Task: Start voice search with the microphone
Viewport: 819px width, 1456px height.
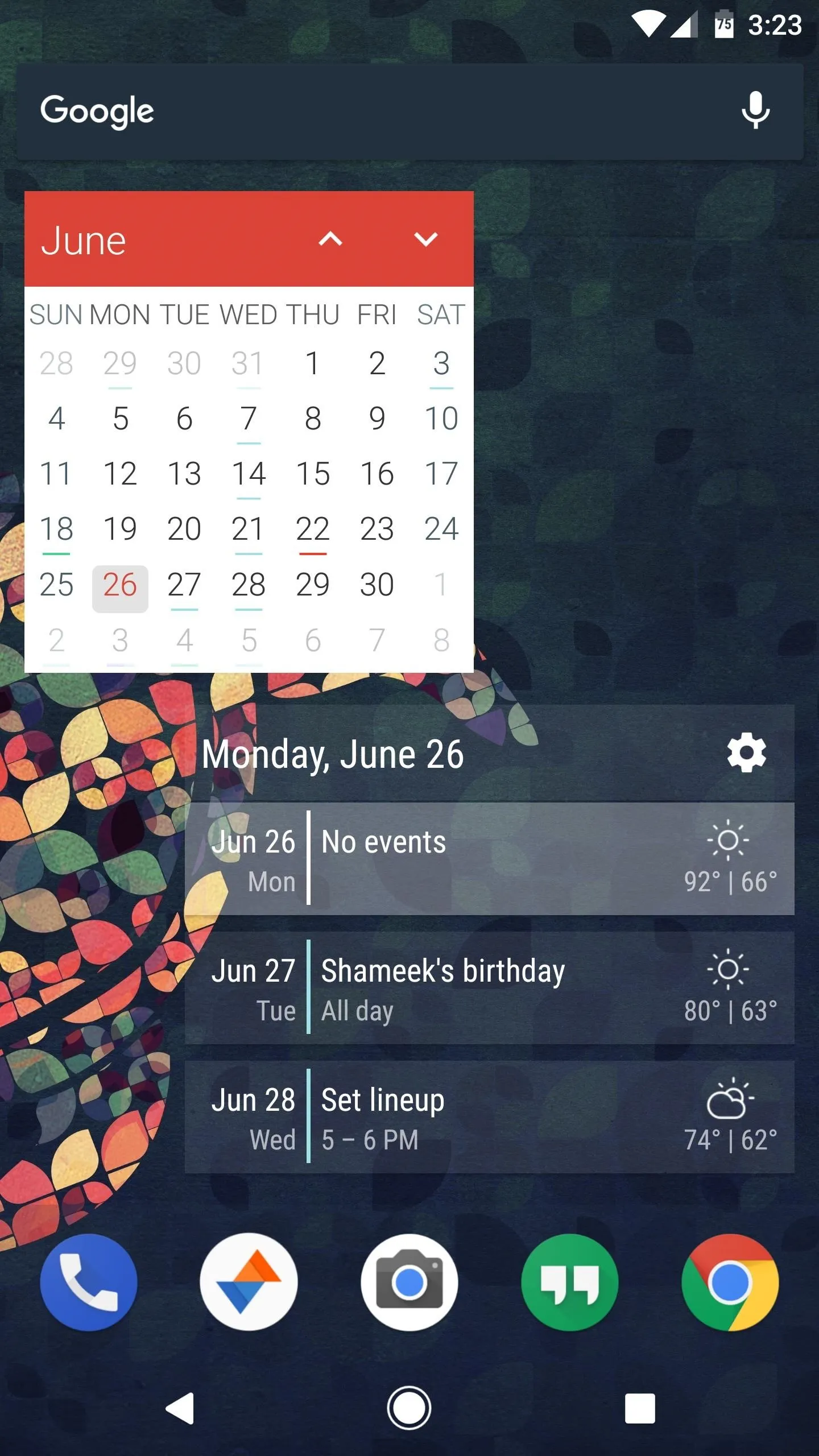Action: point(755,110)
